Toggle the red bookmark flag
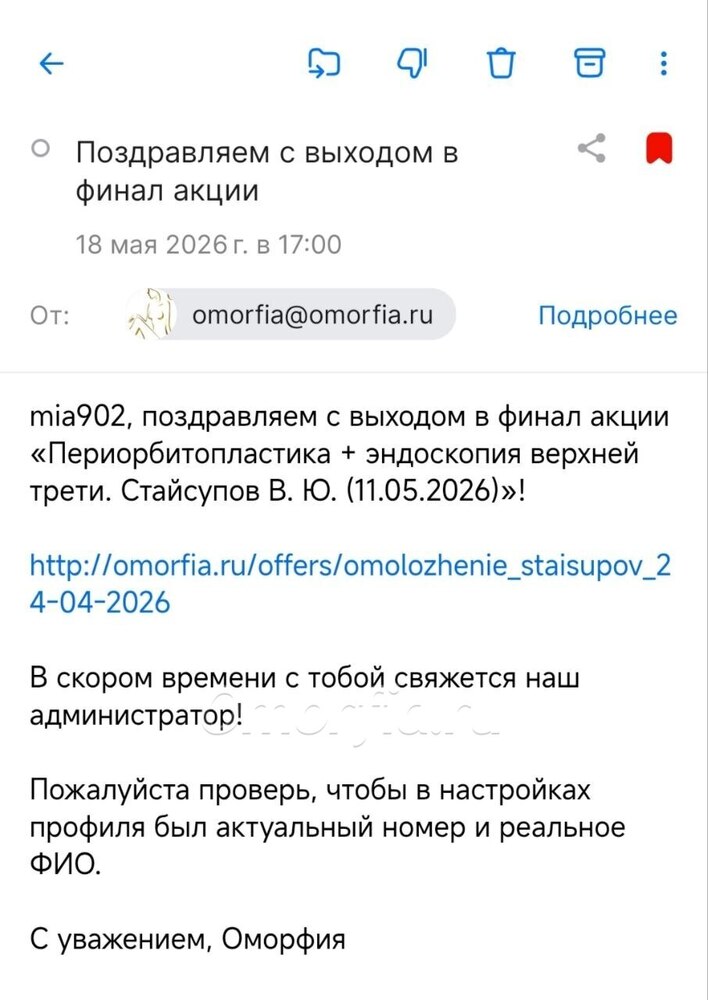The width and height of the screenshot is (708, 1000). pyautogui.click(x=659, y=149)
